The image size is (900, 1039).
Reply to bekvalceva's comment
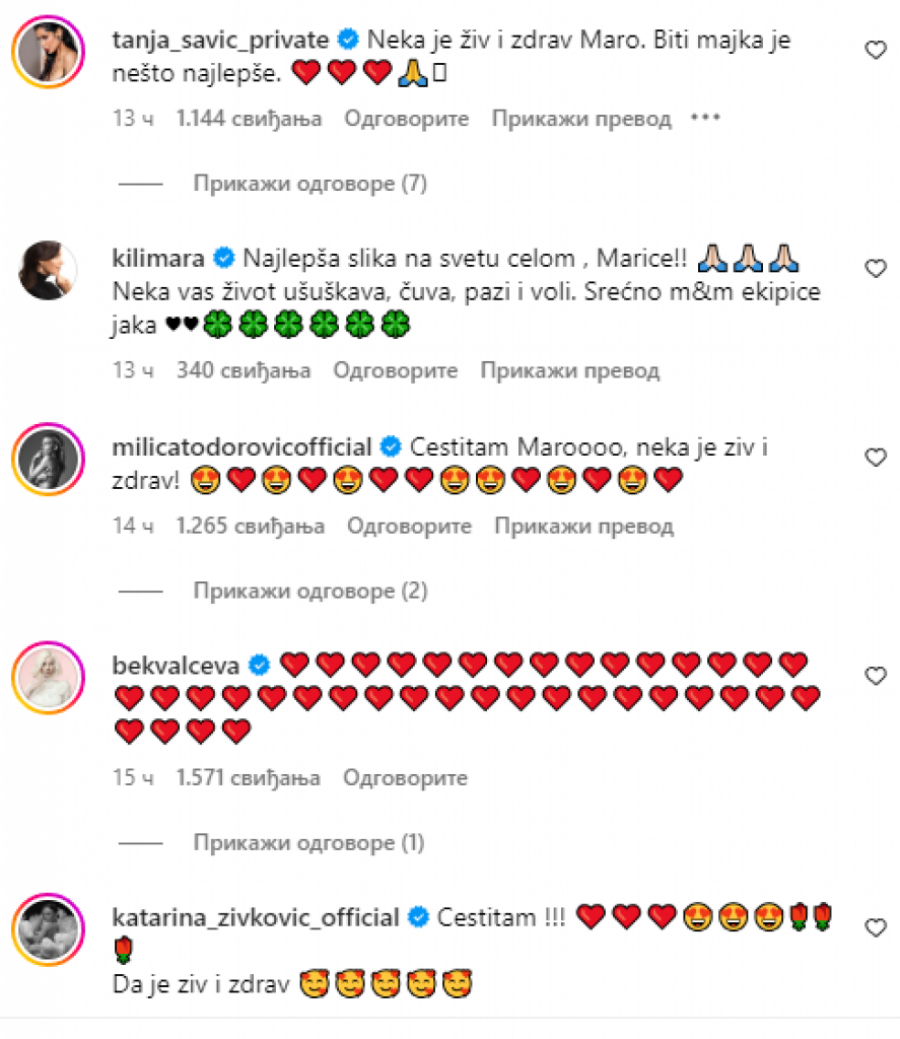coord(405,777)
